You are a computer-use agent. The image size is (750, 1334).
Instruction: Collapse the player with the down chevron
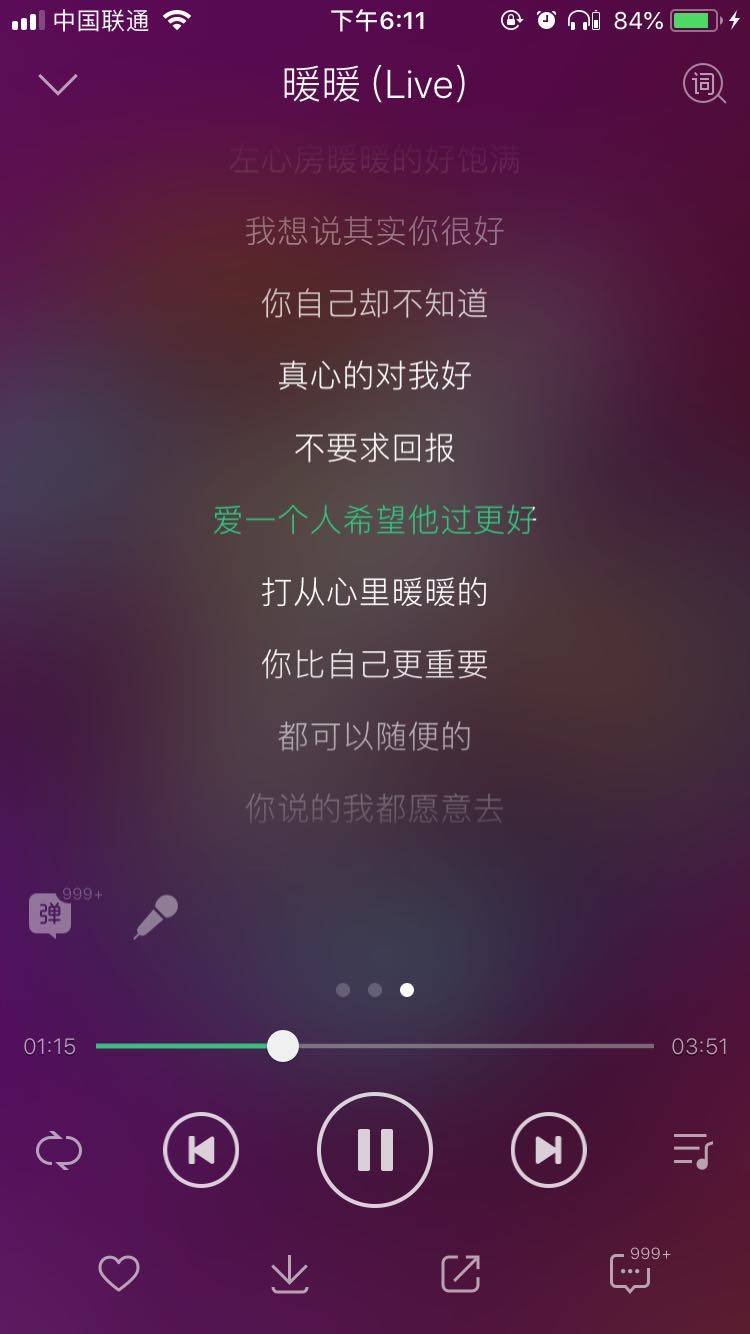pos(58,84)
